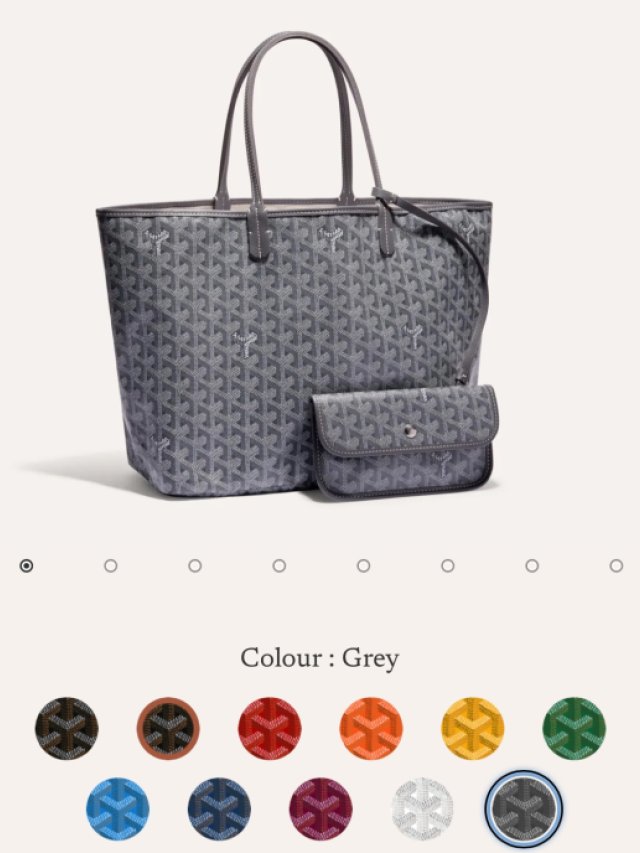Viewport: 640px width, 853px height.
Task: Pick the red colour swatch
Action: point(269,728)
